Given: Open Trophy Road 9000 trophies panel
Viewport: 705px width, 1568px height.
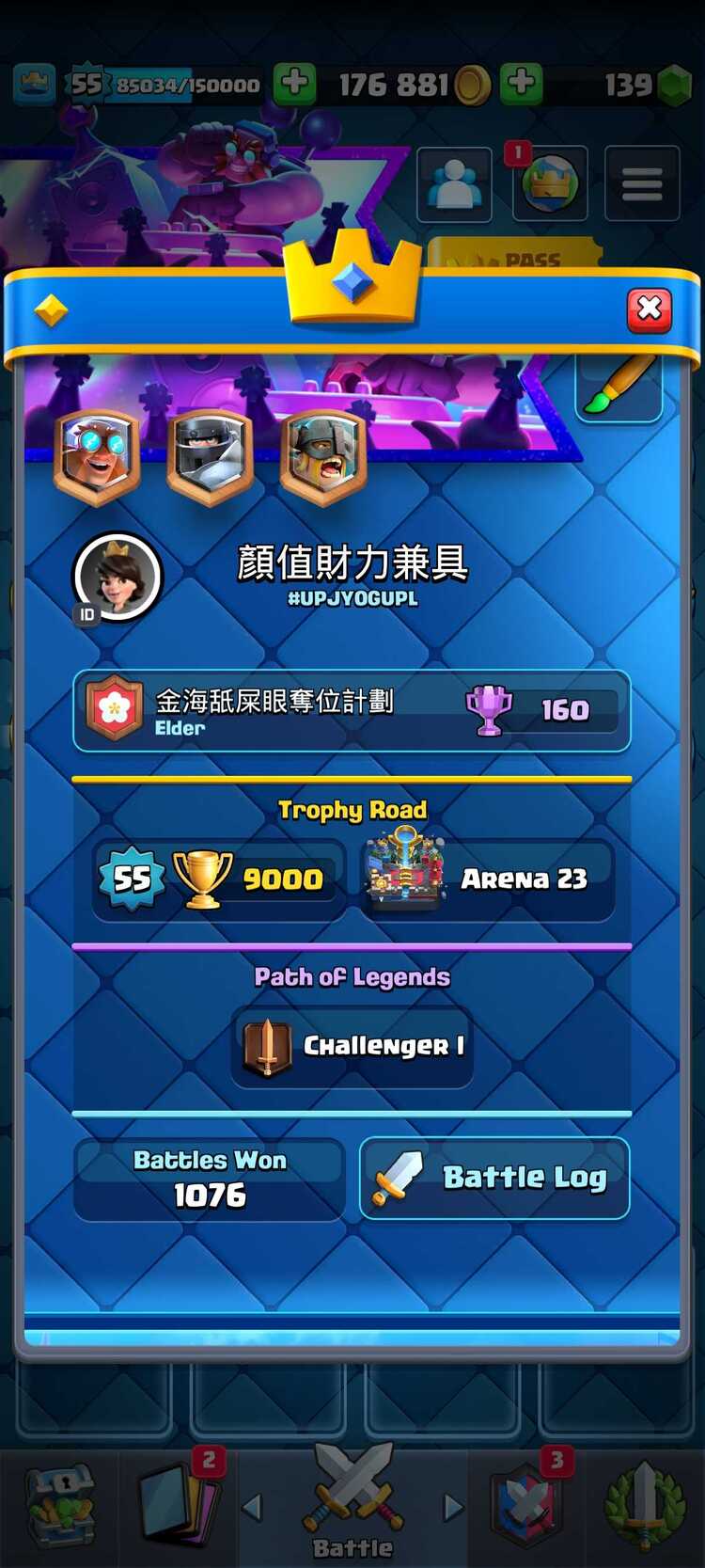Looking at the screenshot, I should (218, 879).
